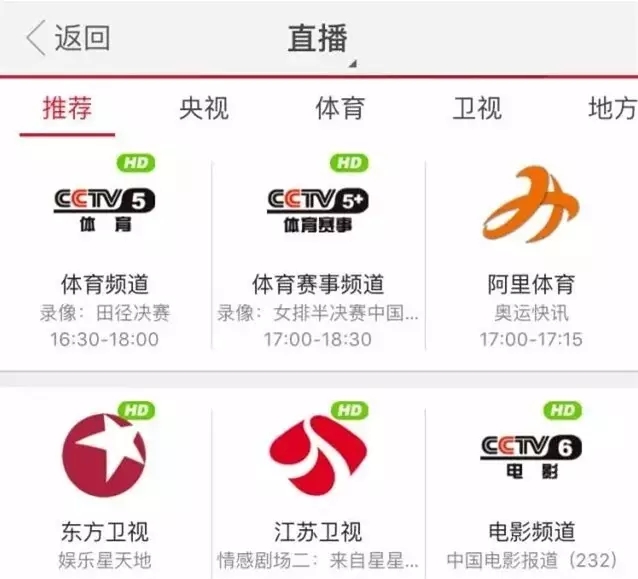The image size is (638, 579).
Task: Switch to the 地方 tab
Action: tap(611, 108)
